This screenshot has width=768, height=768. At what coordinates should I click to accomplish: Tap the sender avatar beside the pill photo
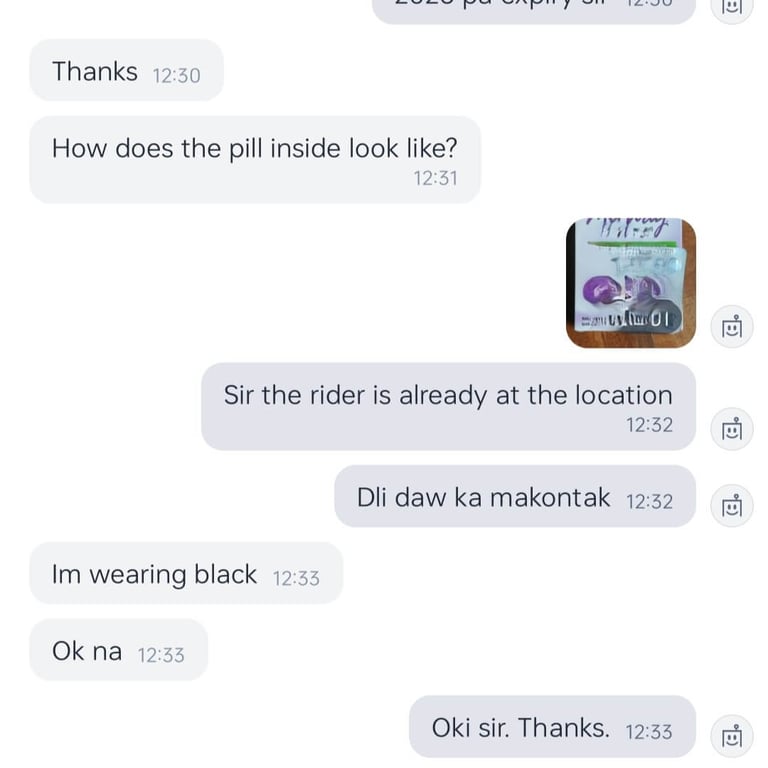[x=732, y=326]
